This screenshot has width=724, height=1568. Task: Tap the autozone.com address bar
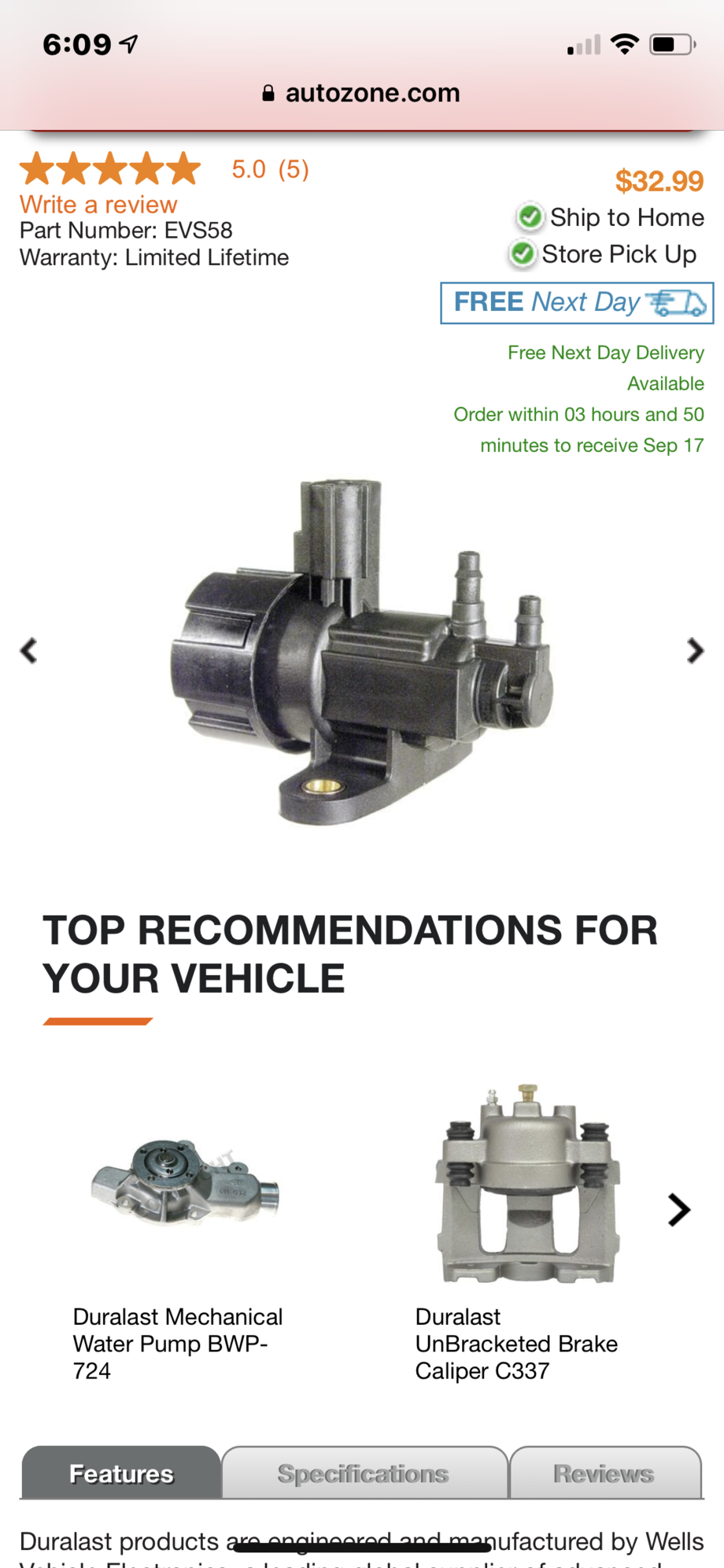tap(362, 93)
